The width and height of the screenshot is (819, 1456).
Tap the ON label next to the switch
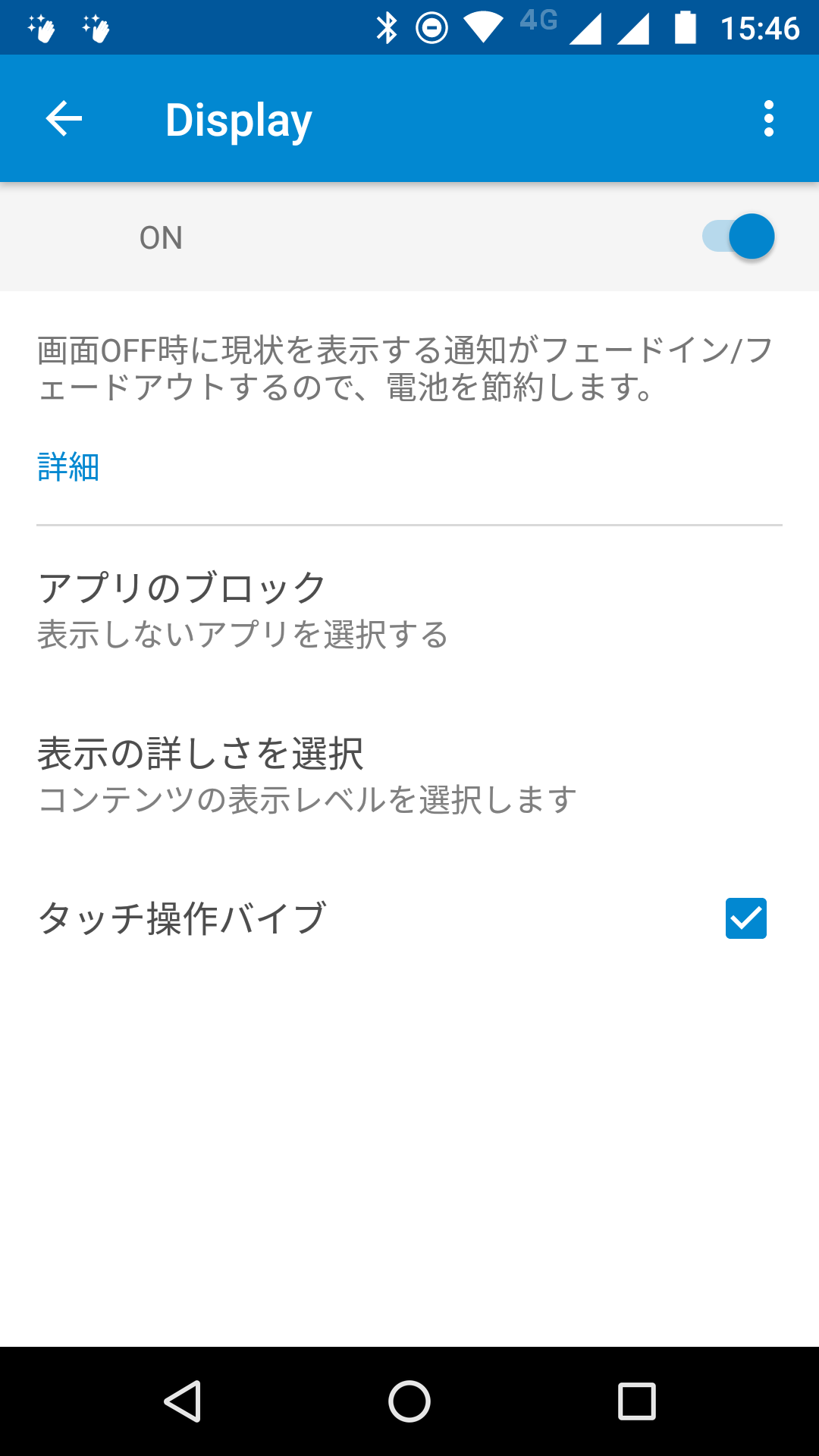160,237
